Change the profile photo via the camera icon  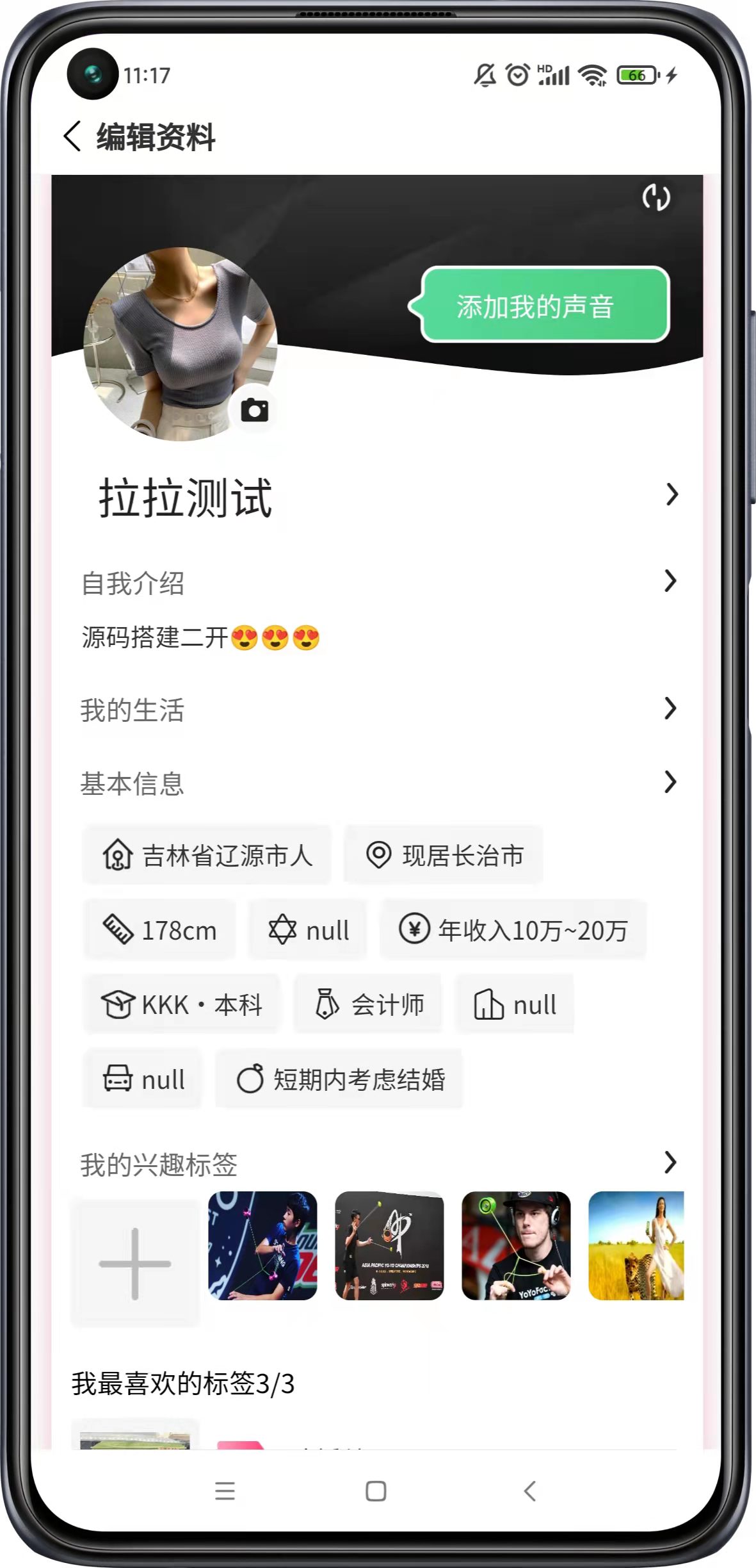(254, 410)
